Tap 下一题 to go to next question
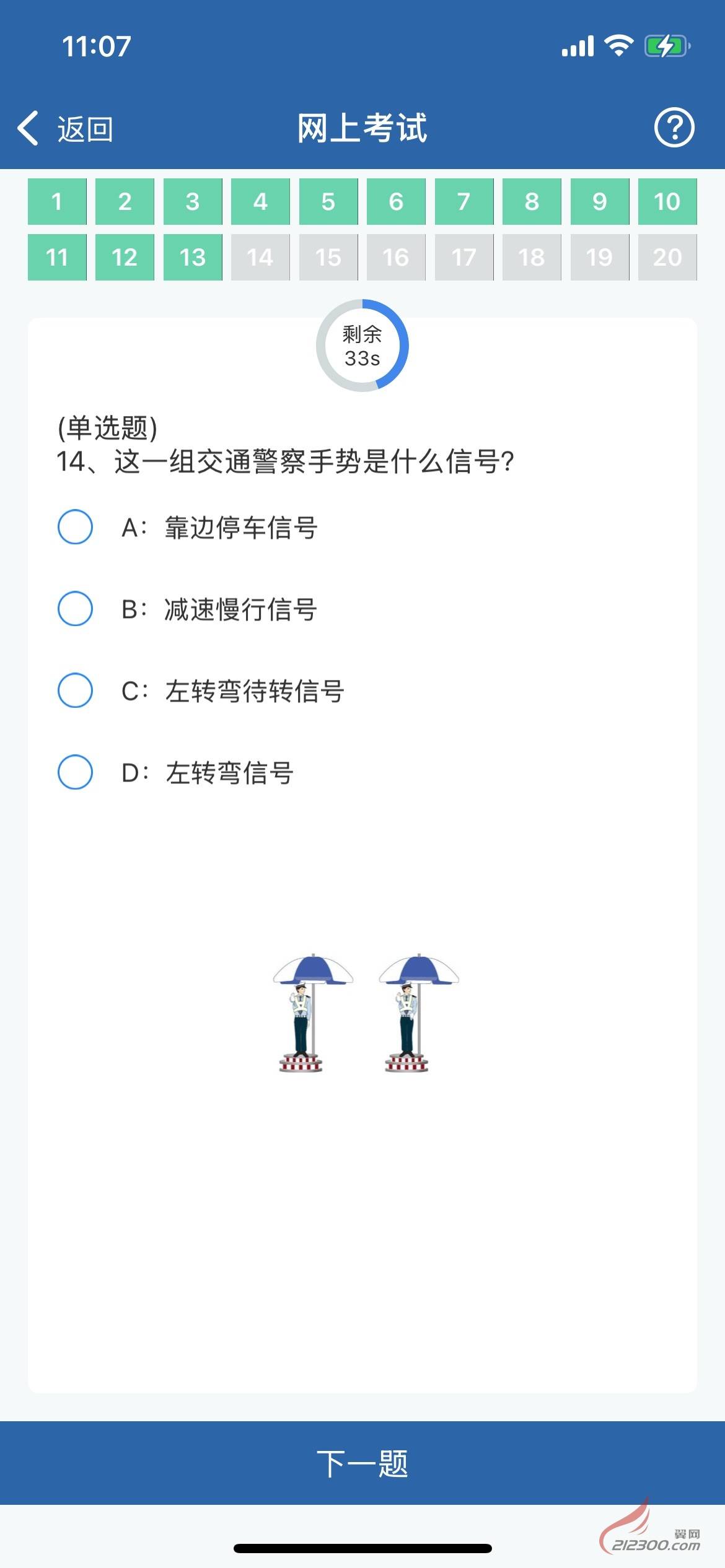725x1568 pixels. tap(362, 1463)
